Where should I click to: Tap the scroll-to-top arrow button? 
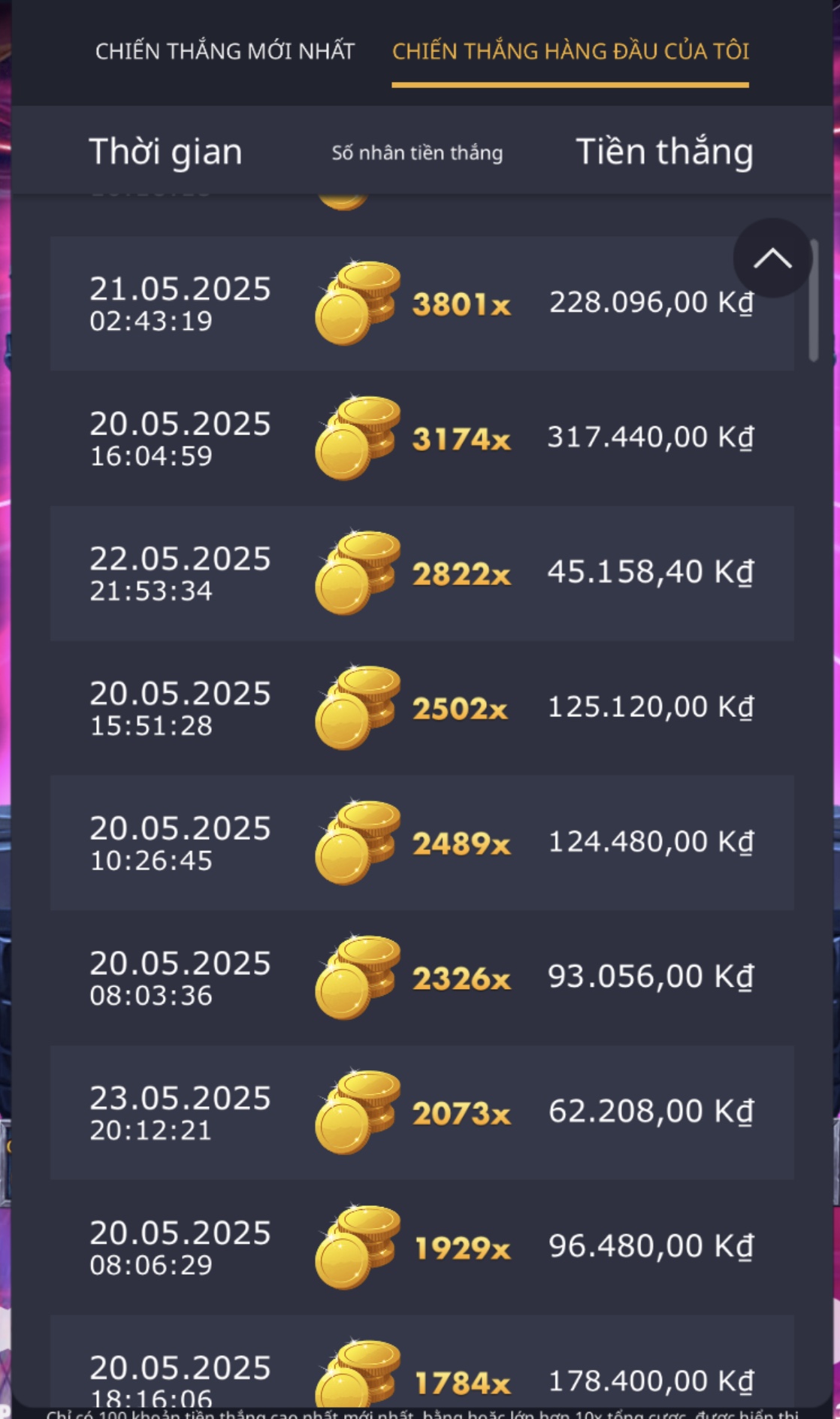[772, 259]
